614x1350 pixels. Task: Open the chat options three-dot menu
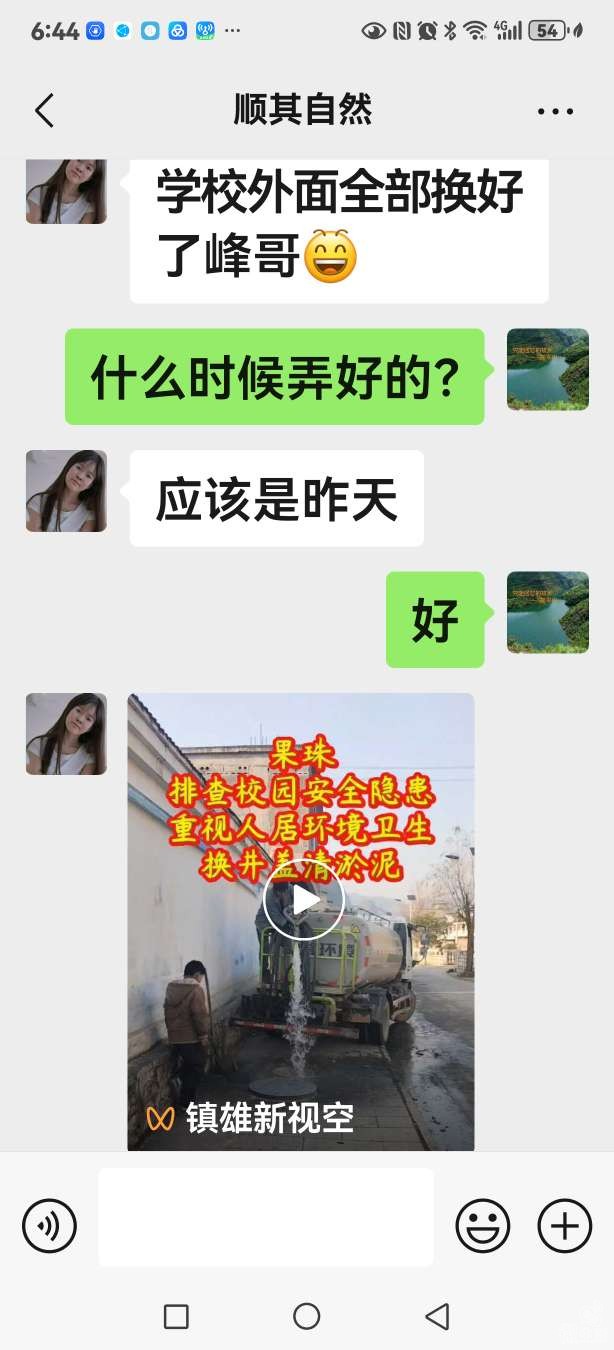[x=555, y=111]
